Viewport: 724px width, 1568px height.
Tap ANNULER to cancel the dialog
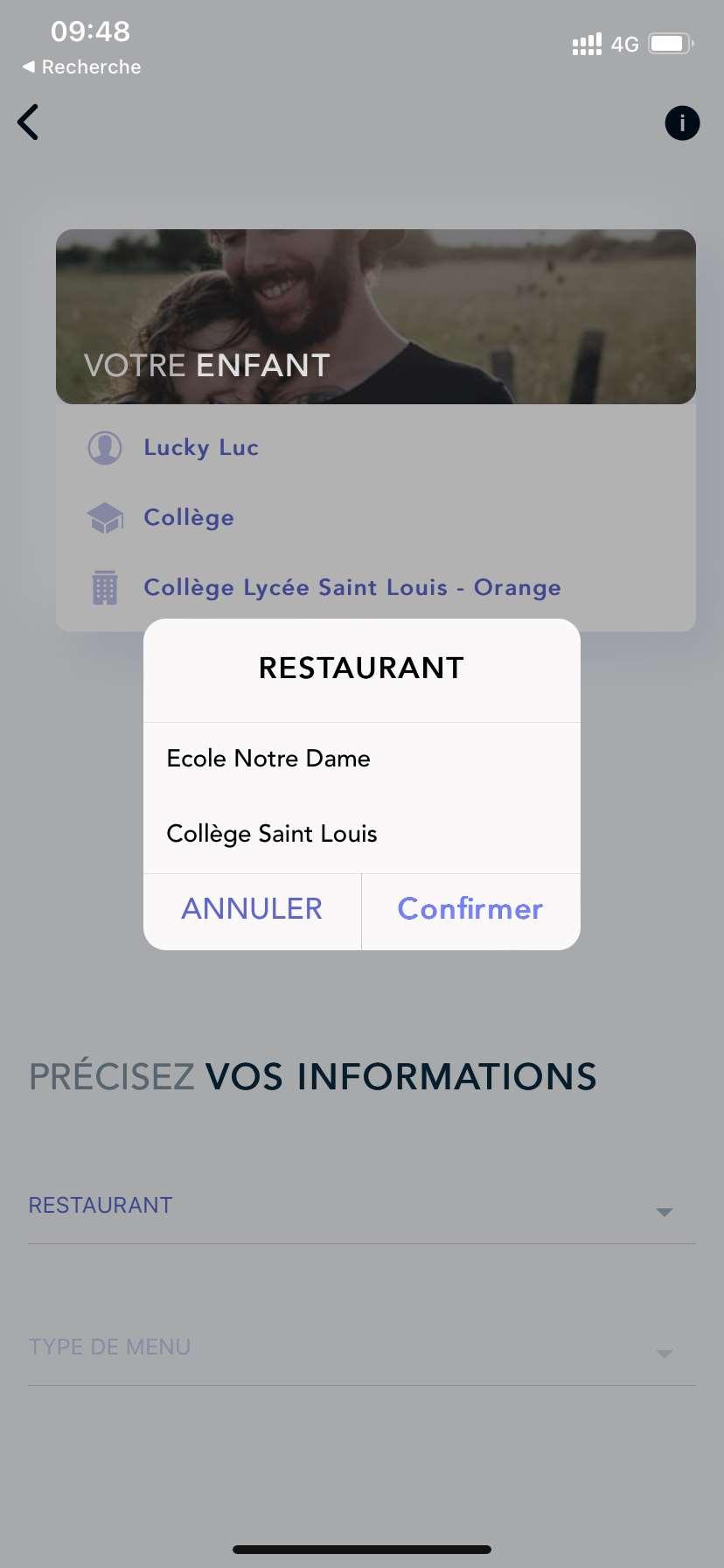pos(252,910)
